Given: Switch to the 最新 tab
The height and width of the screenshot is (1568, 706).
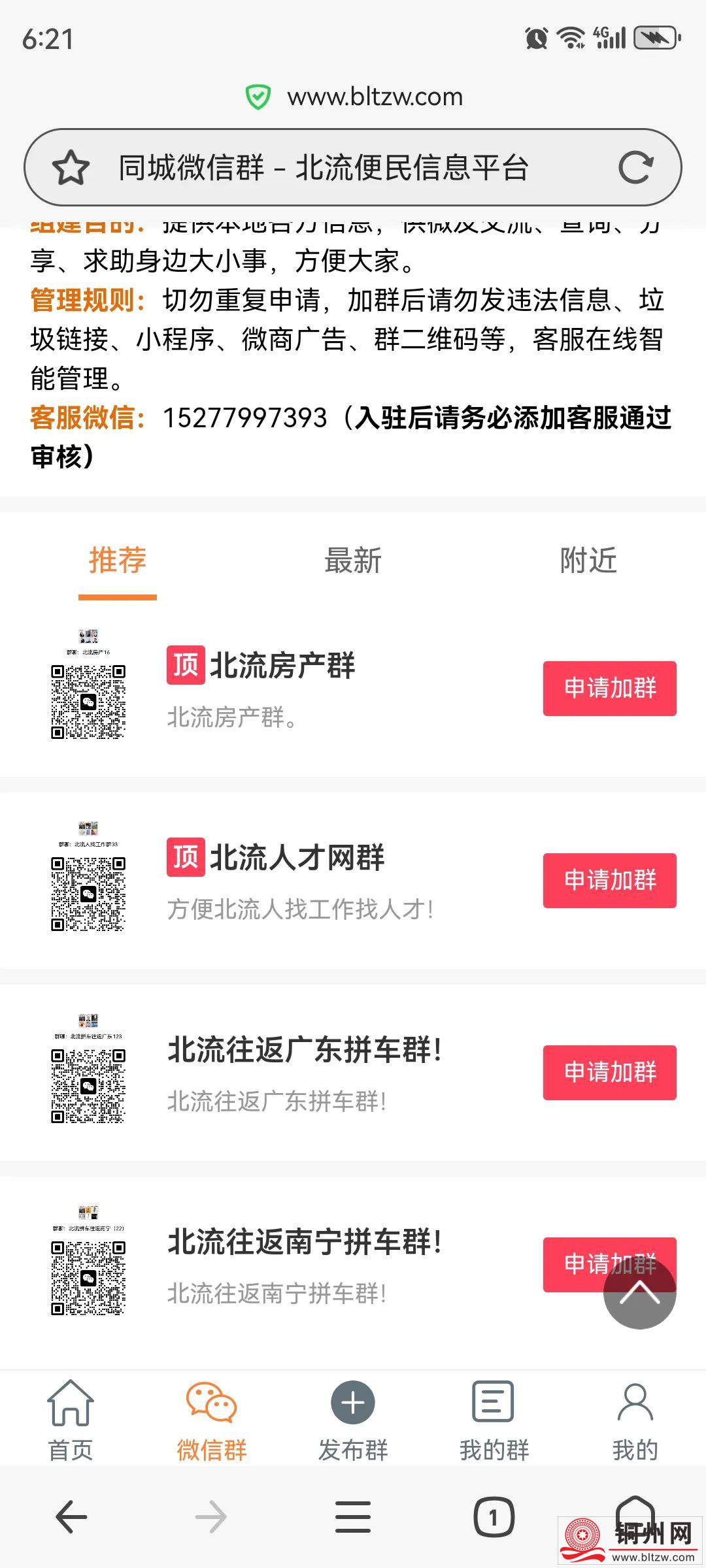Looking at the screenshot, I should 353,561.
